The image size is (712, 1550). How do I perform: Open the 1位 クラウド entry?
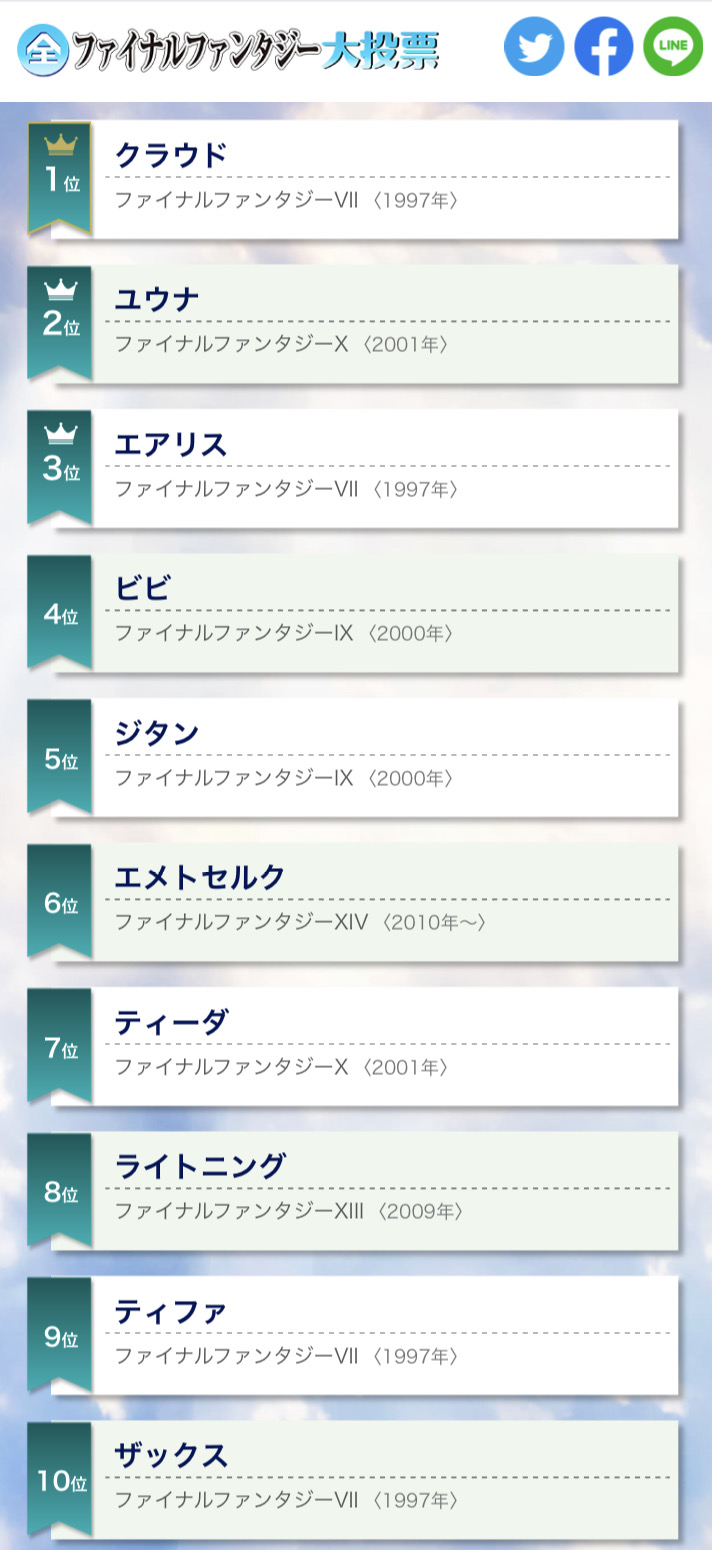tap(353, 179)
